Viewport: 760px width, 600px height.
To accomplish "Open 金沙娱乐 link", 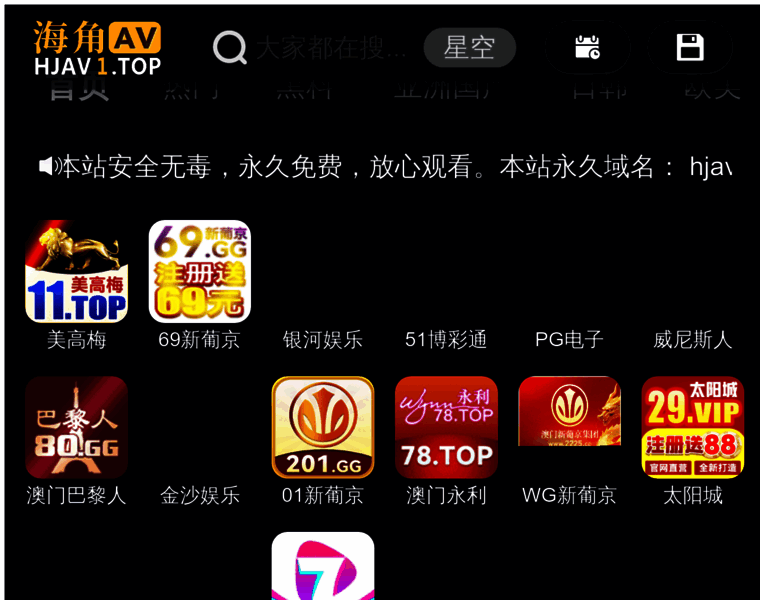I will click(199, 495).
